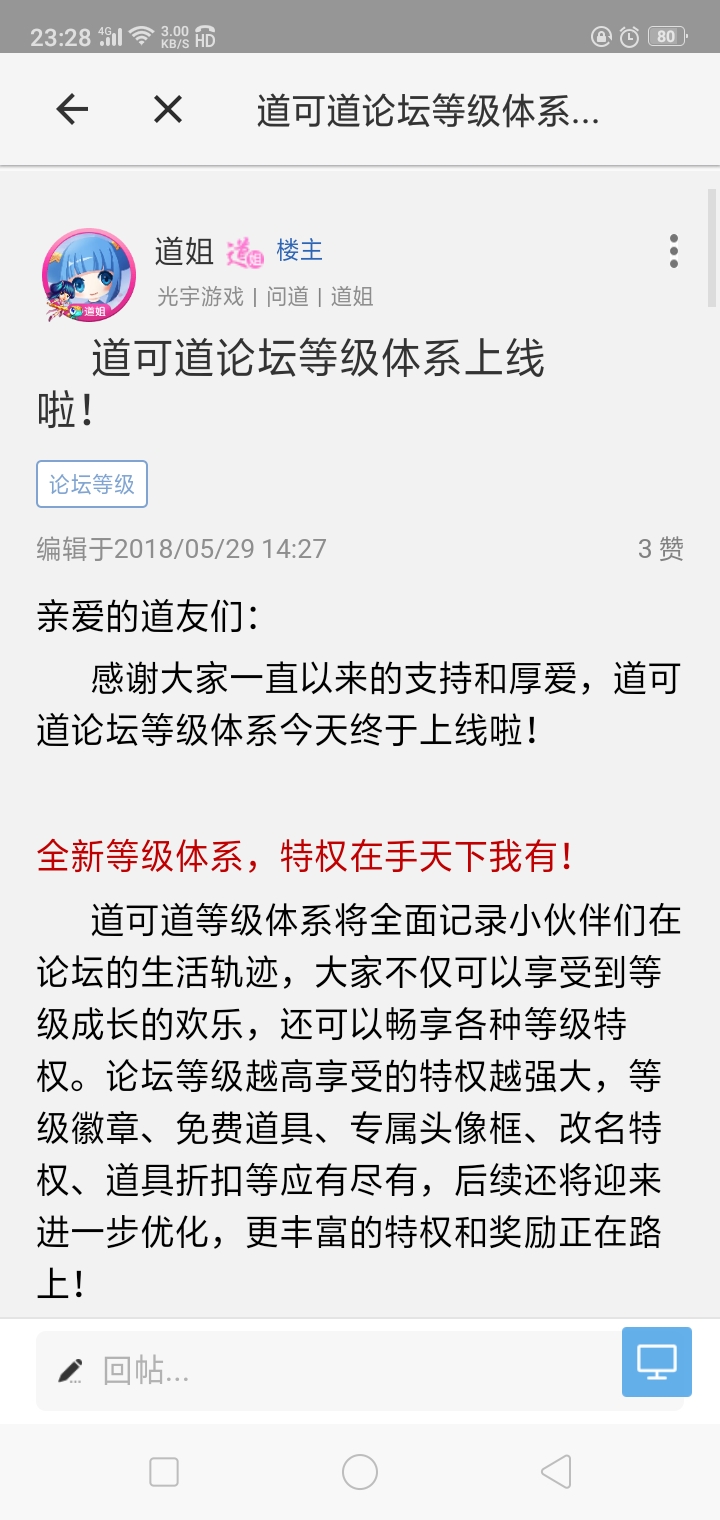Open 道姐's profile avatar
This screenshot has width=720, height=1520.
tap(88, 275)
